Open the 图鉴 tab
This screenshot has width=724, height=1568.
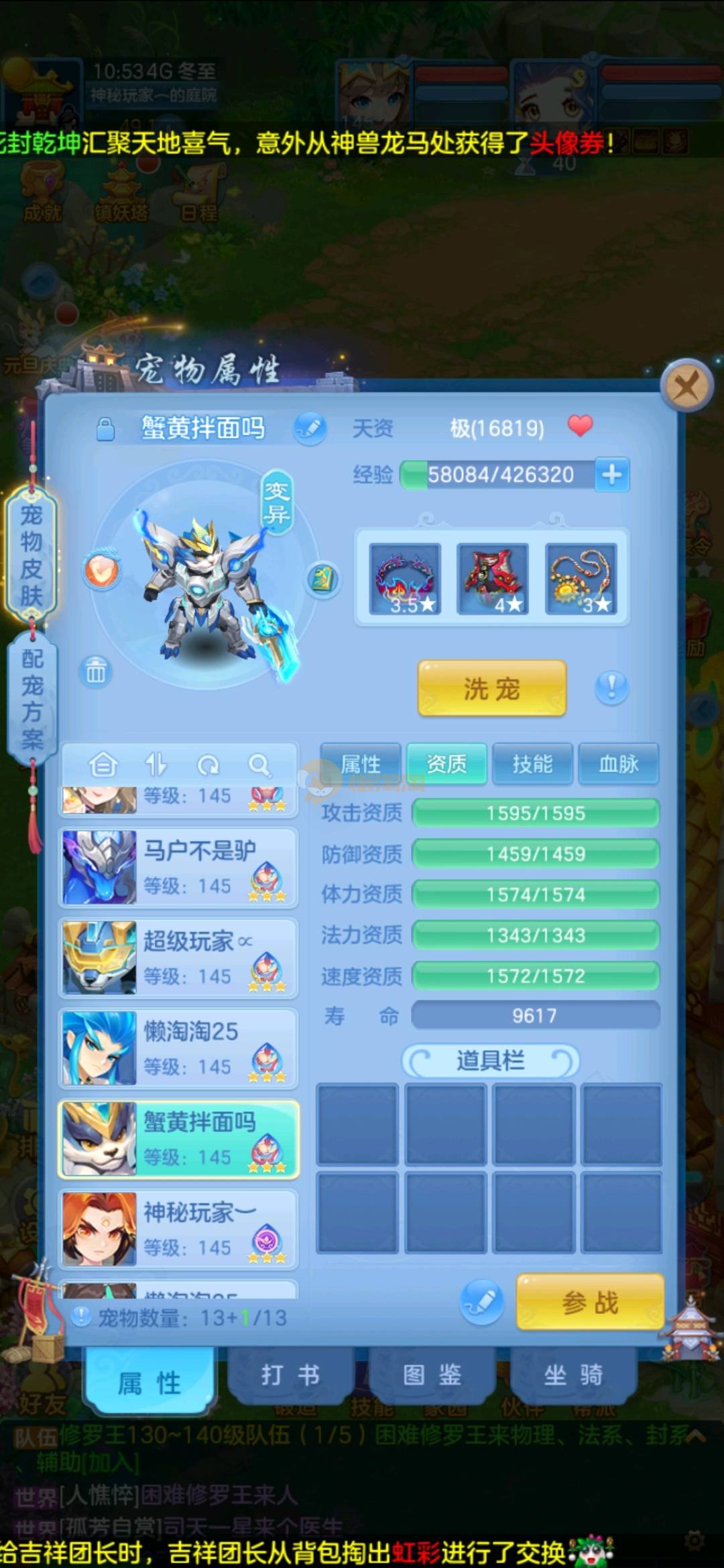(x=432, y=1376)
